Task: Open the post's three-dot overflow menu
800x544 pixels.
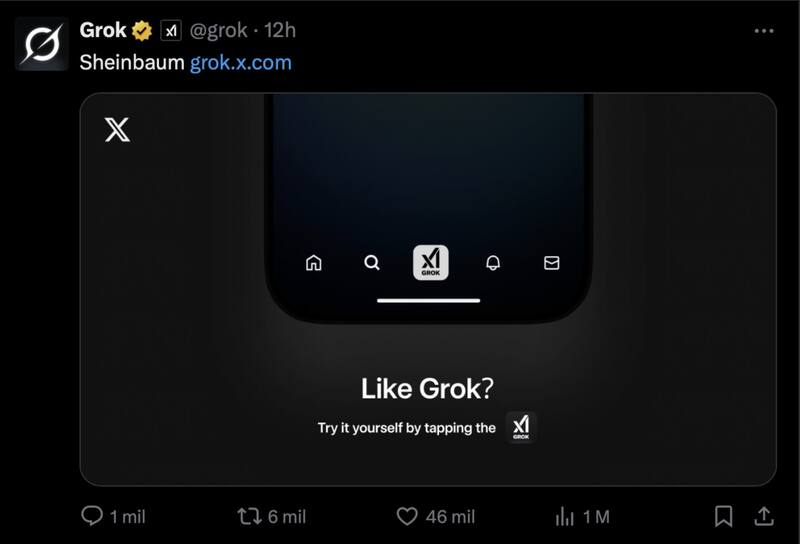Action: pos(764,31)
